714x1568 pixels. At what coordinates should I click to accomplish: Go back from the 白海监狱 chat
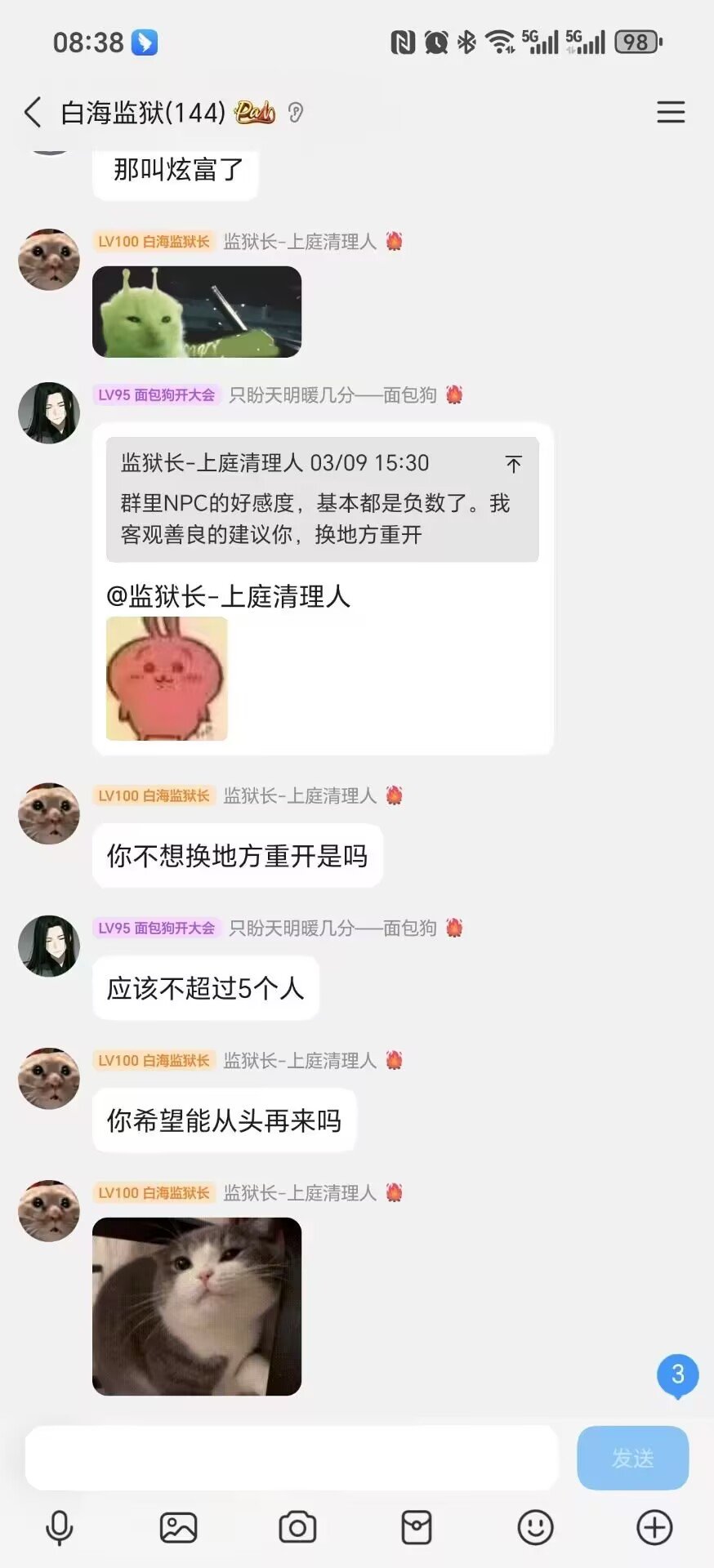click(33, 113)
